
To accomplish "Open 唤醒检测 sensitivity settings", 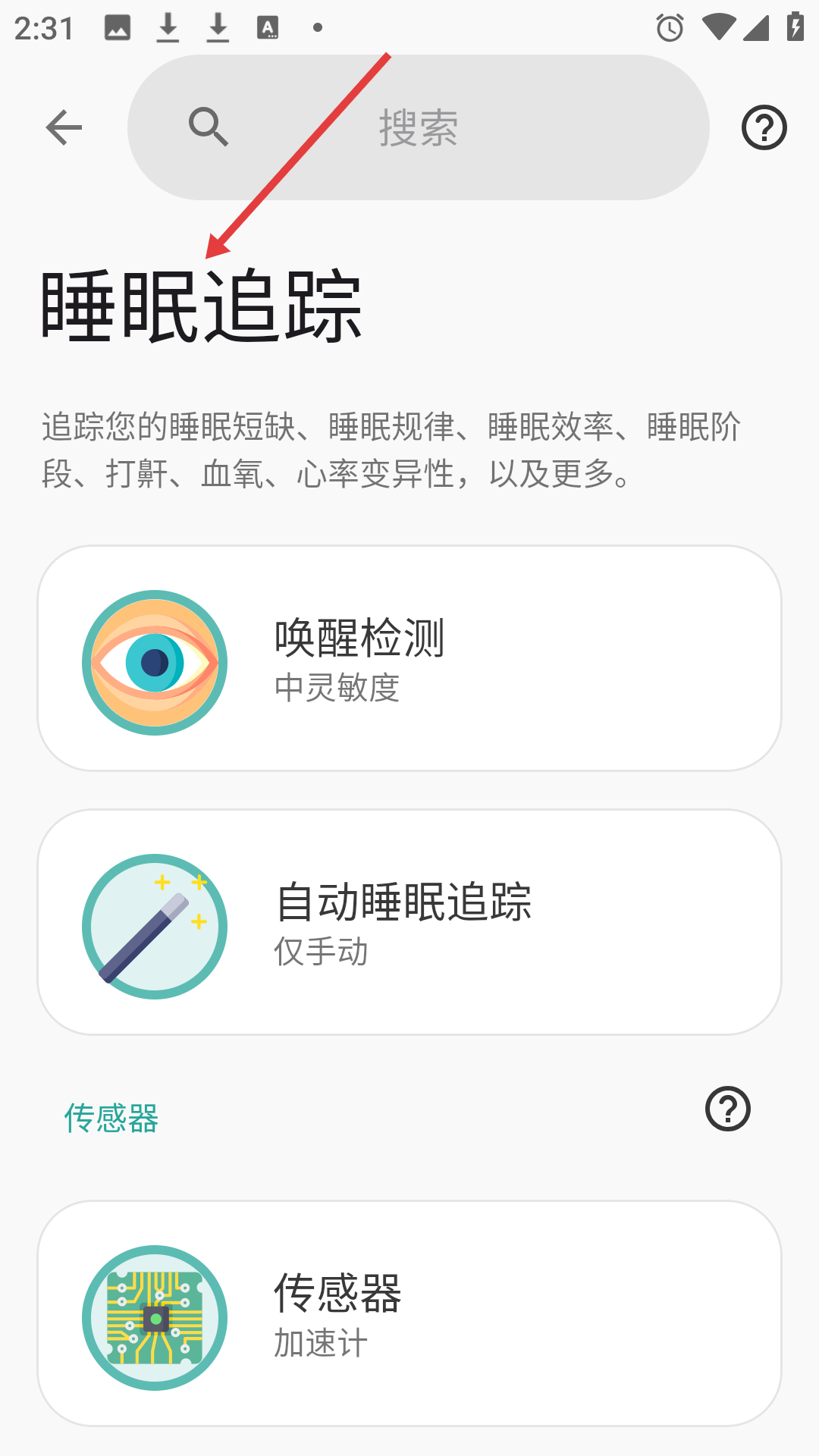I will pyautogui.click(x=409, y=658).
